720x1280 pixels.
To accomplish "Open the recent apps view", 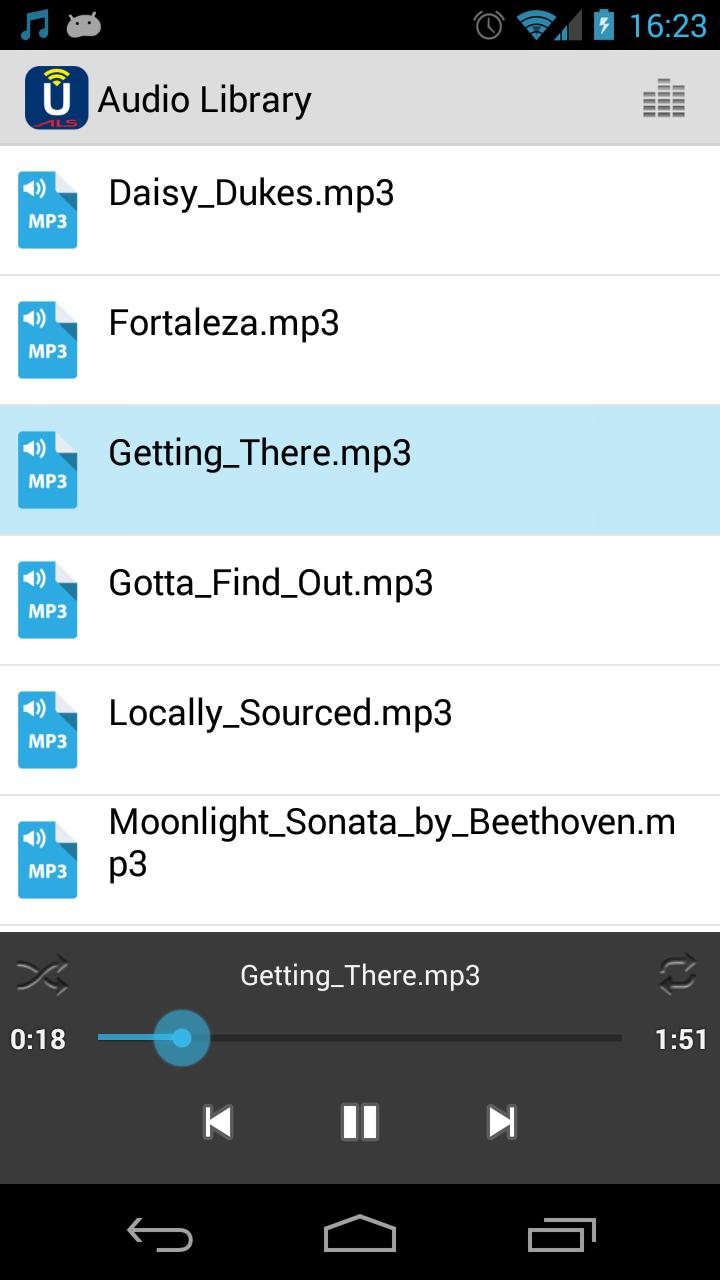I will pyautogui.click(x=561, y=1234).
